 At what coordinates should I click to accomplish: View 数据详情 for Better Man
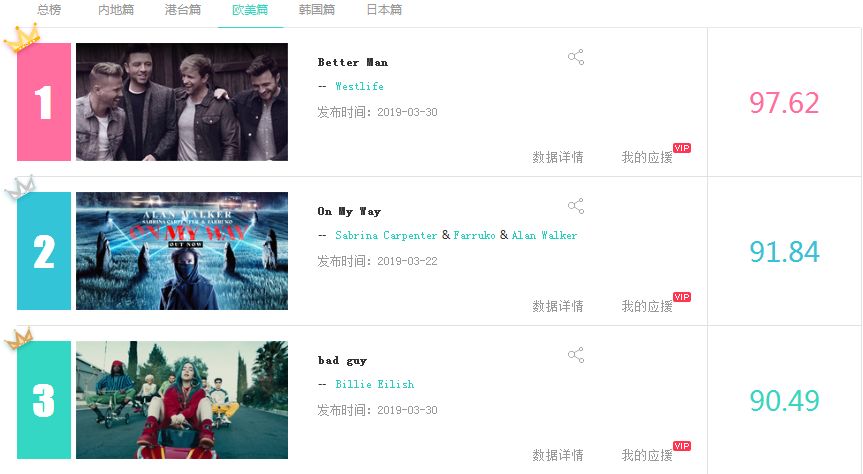558,157
